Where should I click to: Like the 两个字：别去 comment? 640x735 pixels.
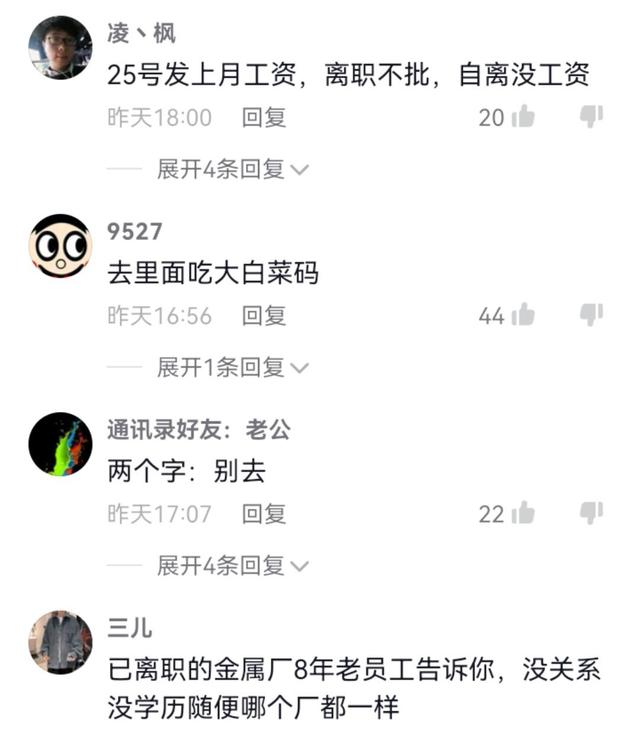click(x=523, y=514)
